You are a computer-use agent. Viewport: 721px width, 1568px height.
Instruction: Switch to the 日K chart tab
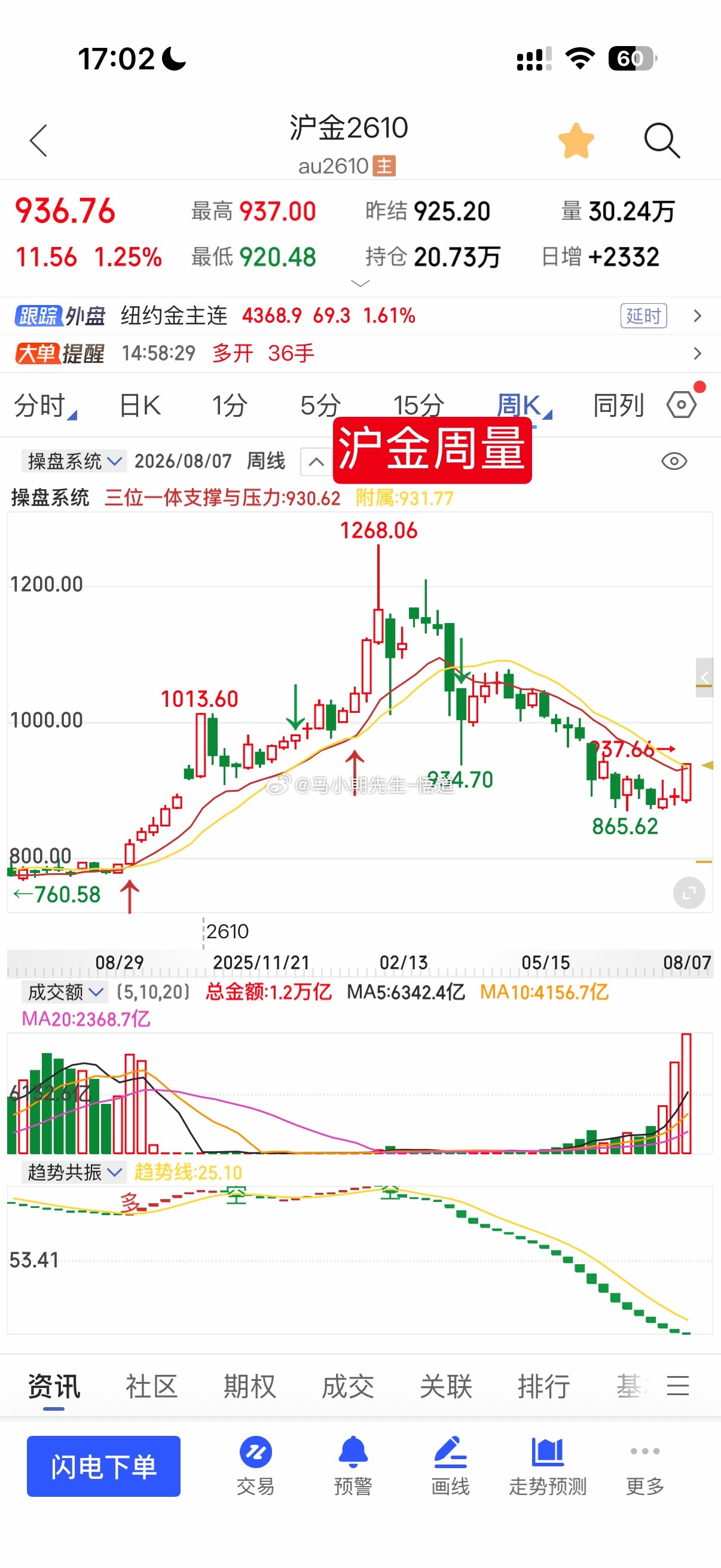(x=140, y=405)
